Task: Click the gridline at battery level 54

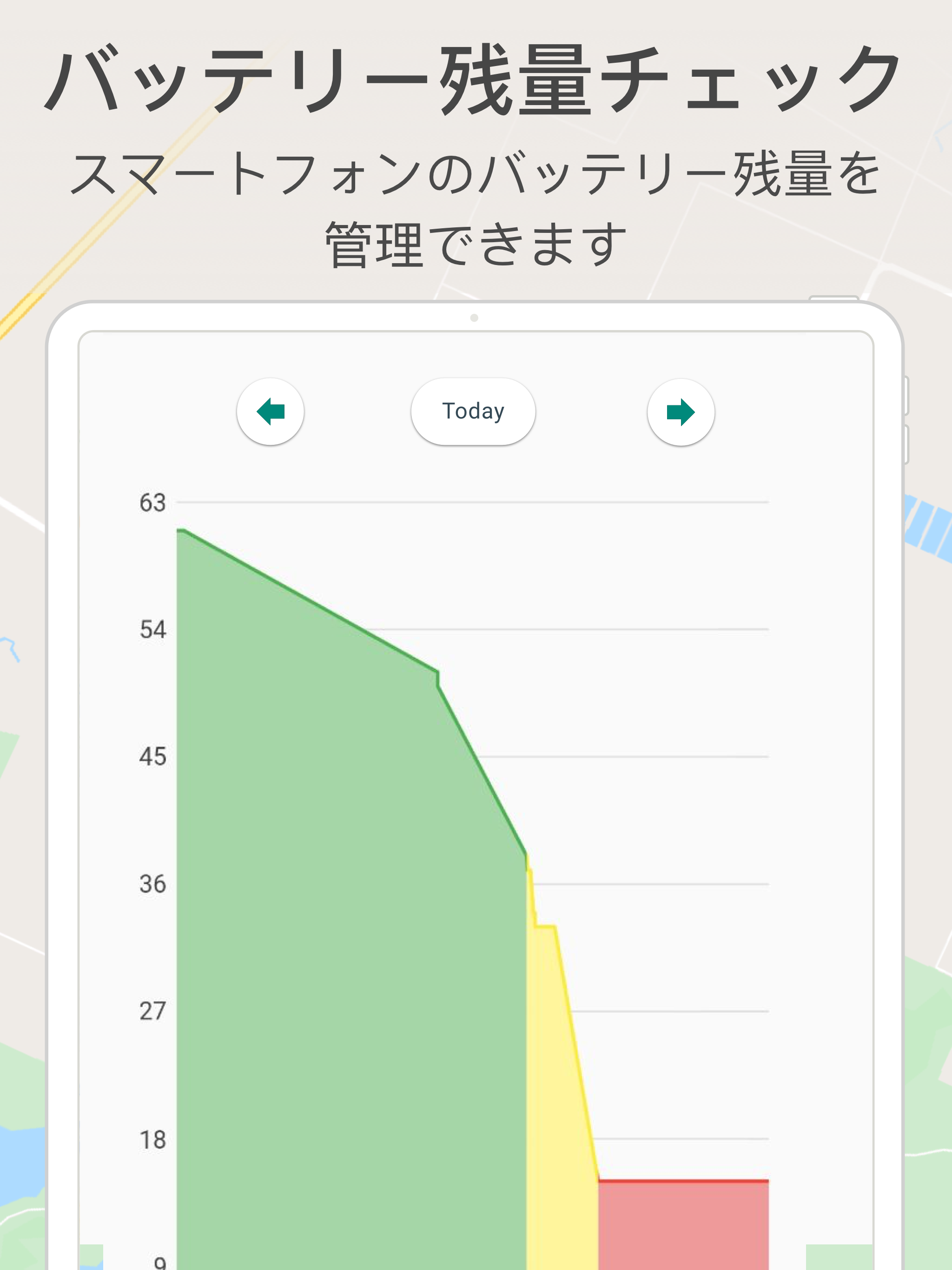Action: pyautogui.click(x=632, y=630)
